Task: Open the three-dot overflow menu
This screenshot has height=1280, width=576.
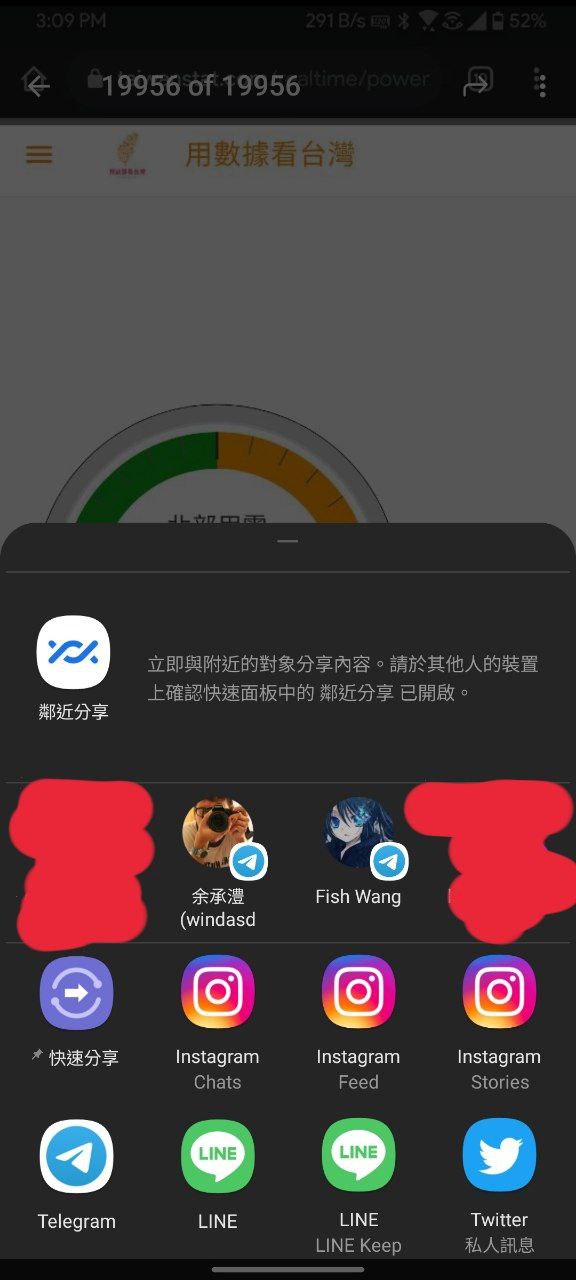Action: click(541, 85)
